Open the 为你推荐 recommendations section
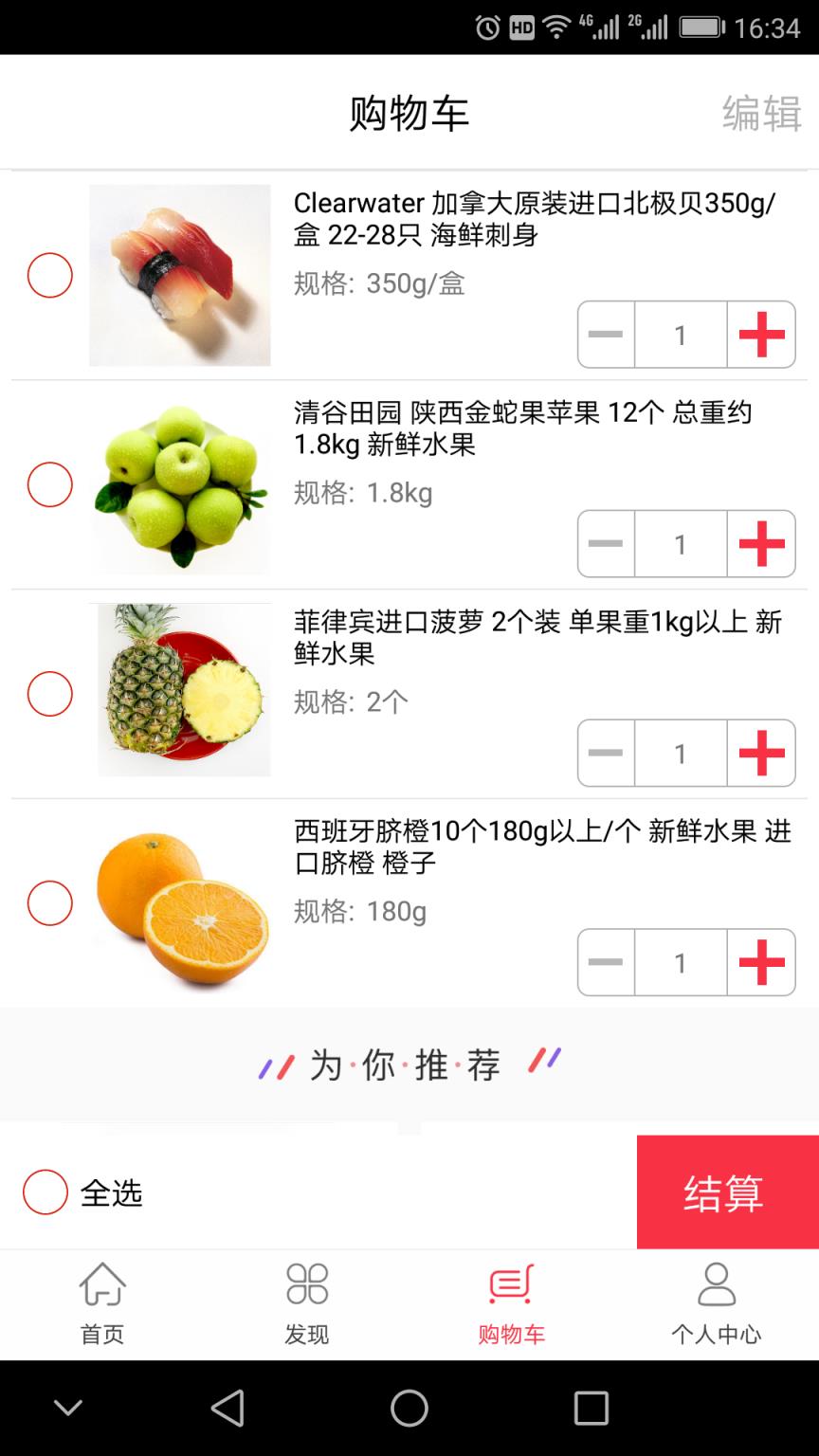The height and width of the screenshot is (1456, 819). click(408, 1064)
